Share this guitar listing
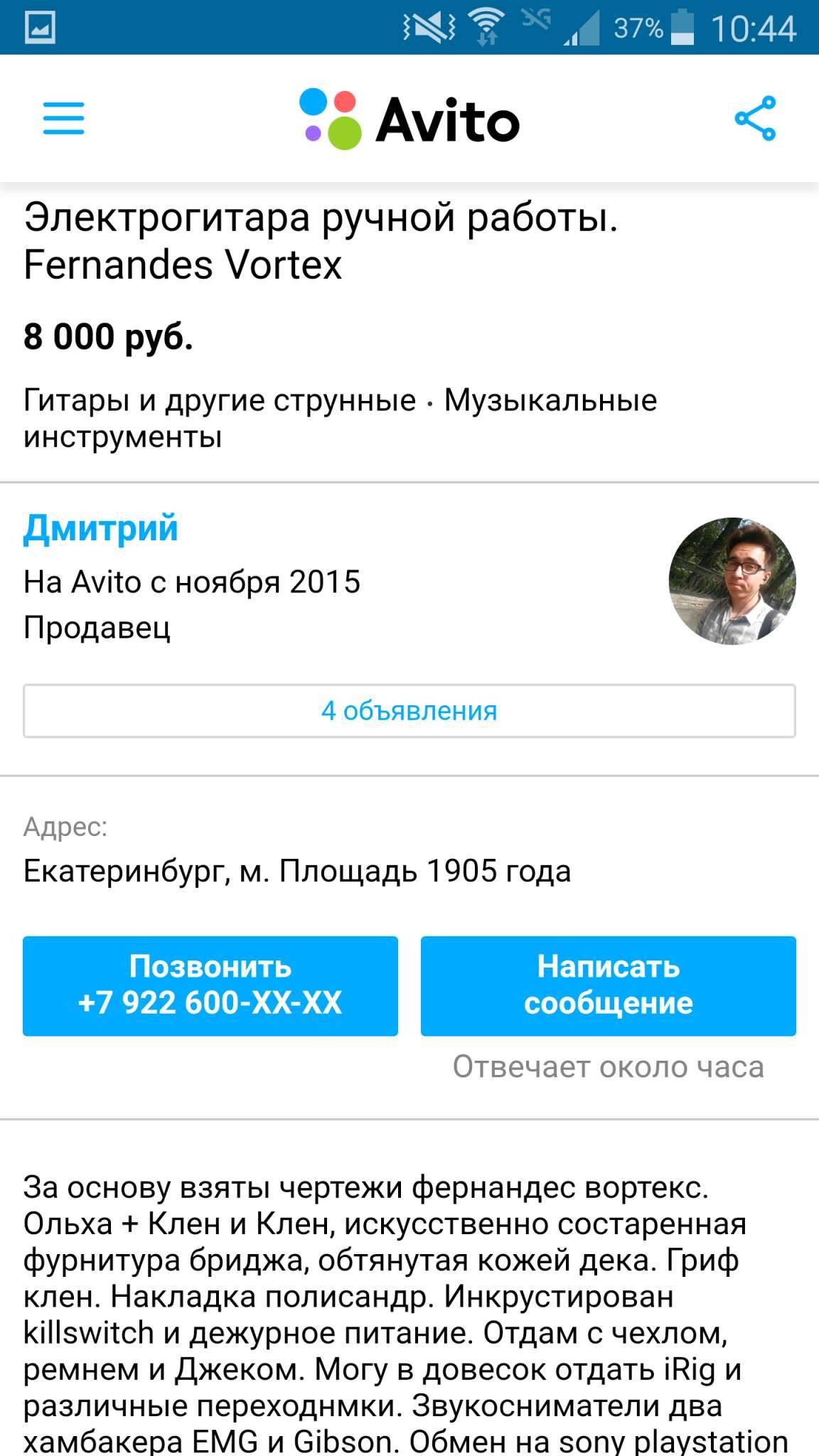This screenshot has width=819, height=1456. click(755, 119)
